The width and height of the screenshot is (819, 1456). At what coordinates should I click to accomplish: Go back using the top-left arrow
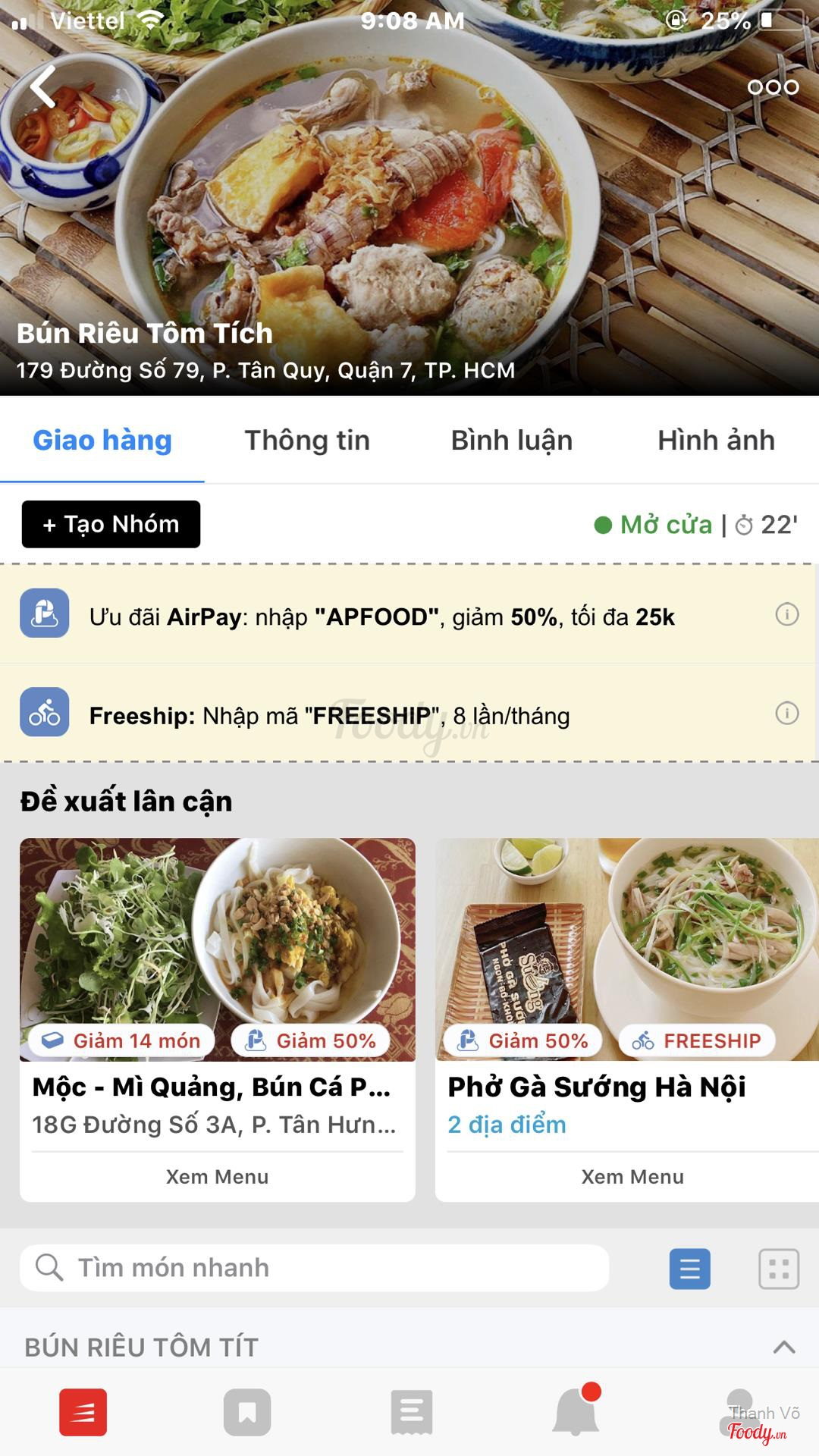43,86
